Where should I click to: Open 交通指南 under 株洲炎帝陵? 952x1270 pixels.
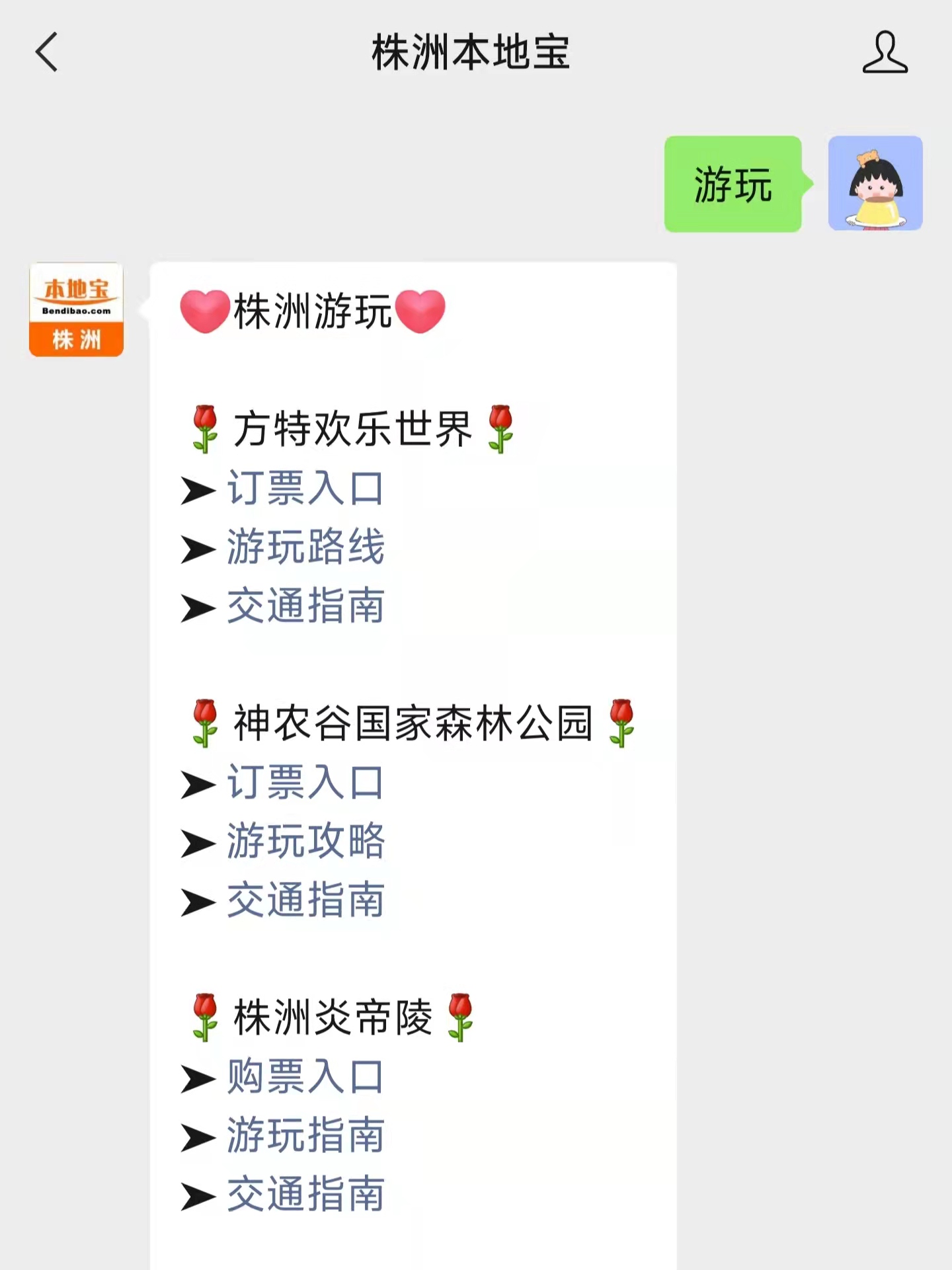click(x=305, y=1194)
